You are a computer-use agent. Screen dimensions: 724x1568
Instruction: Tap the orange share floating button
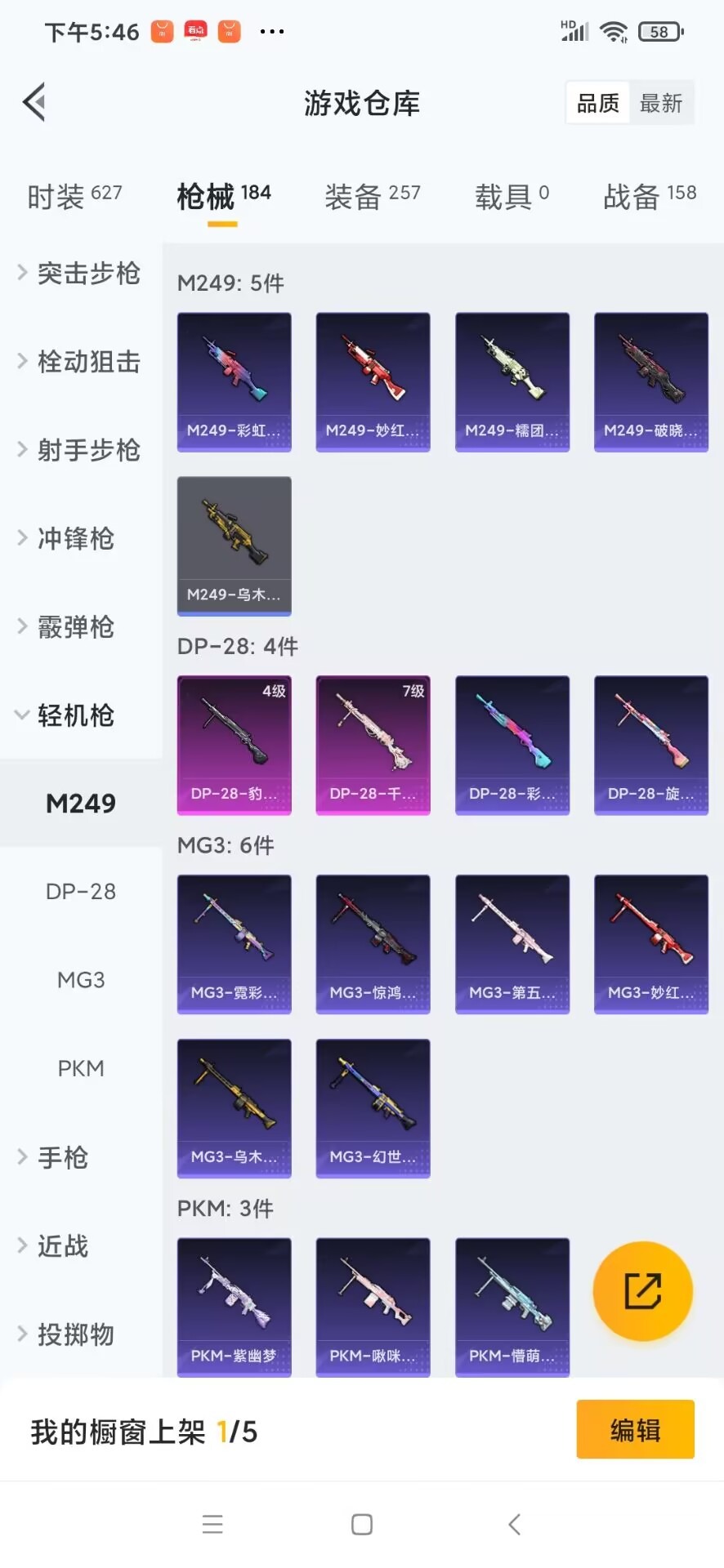tap(642, 1291)
